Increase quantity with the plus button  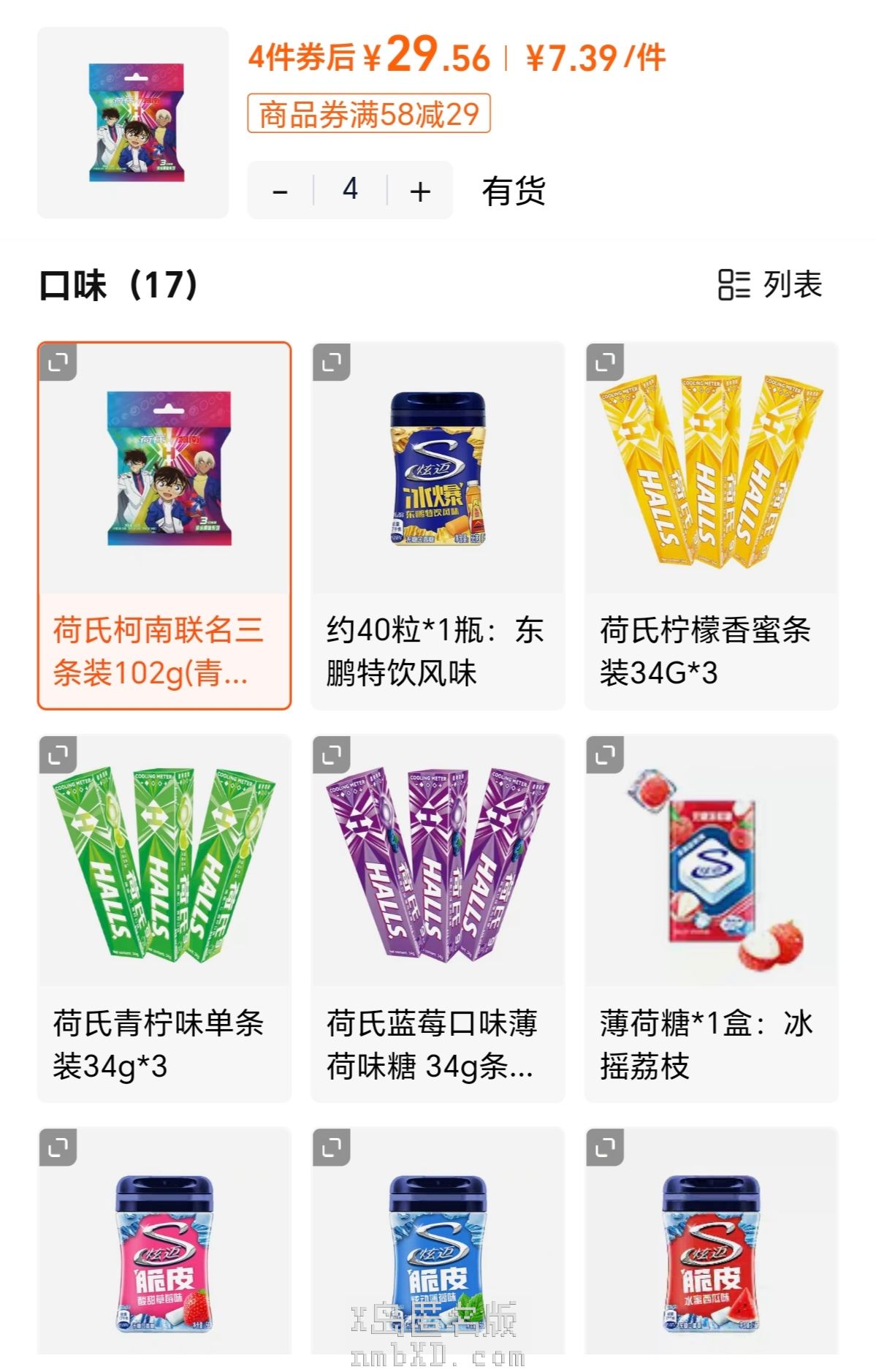pyautogui.click(x=420, y=192)
